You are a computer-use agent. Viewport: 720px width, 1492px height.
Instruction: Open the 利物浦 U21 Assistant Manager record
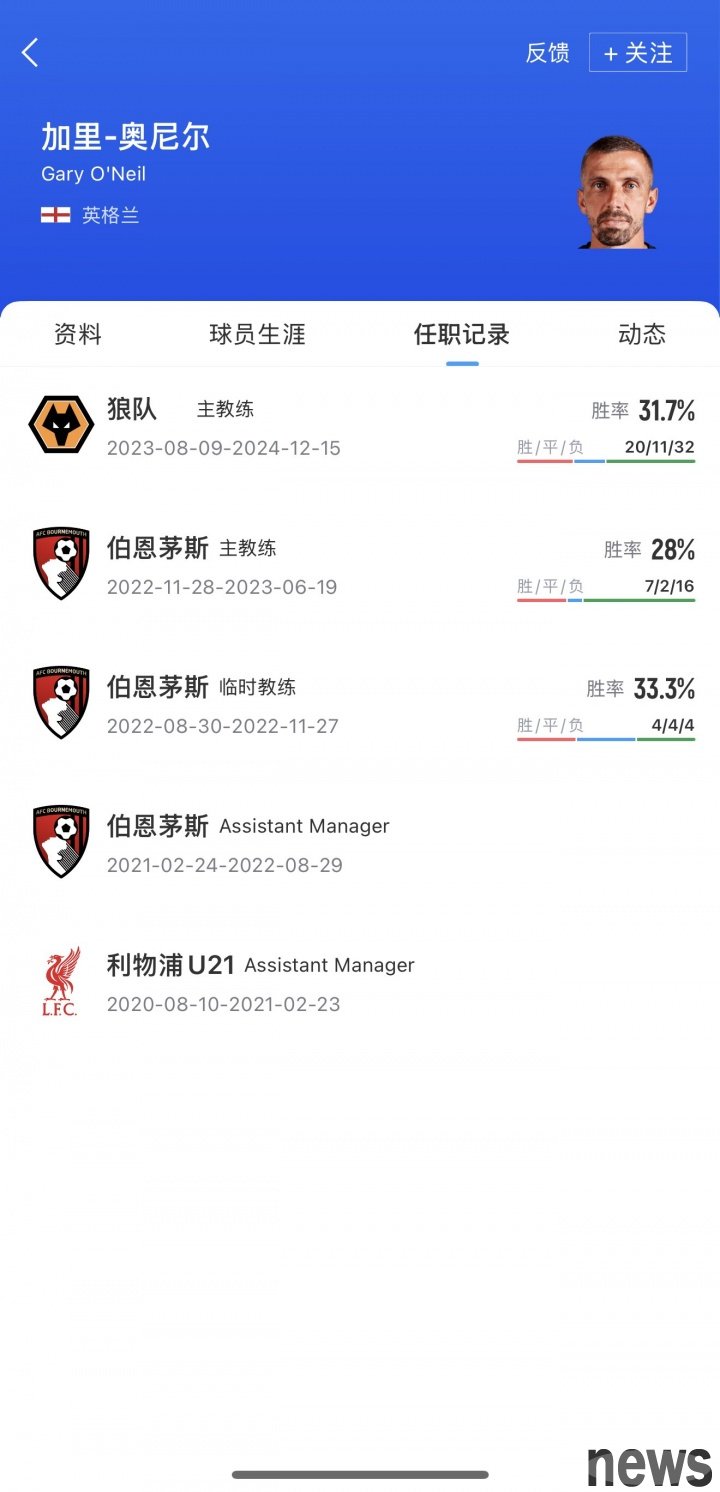click(360, 983)
